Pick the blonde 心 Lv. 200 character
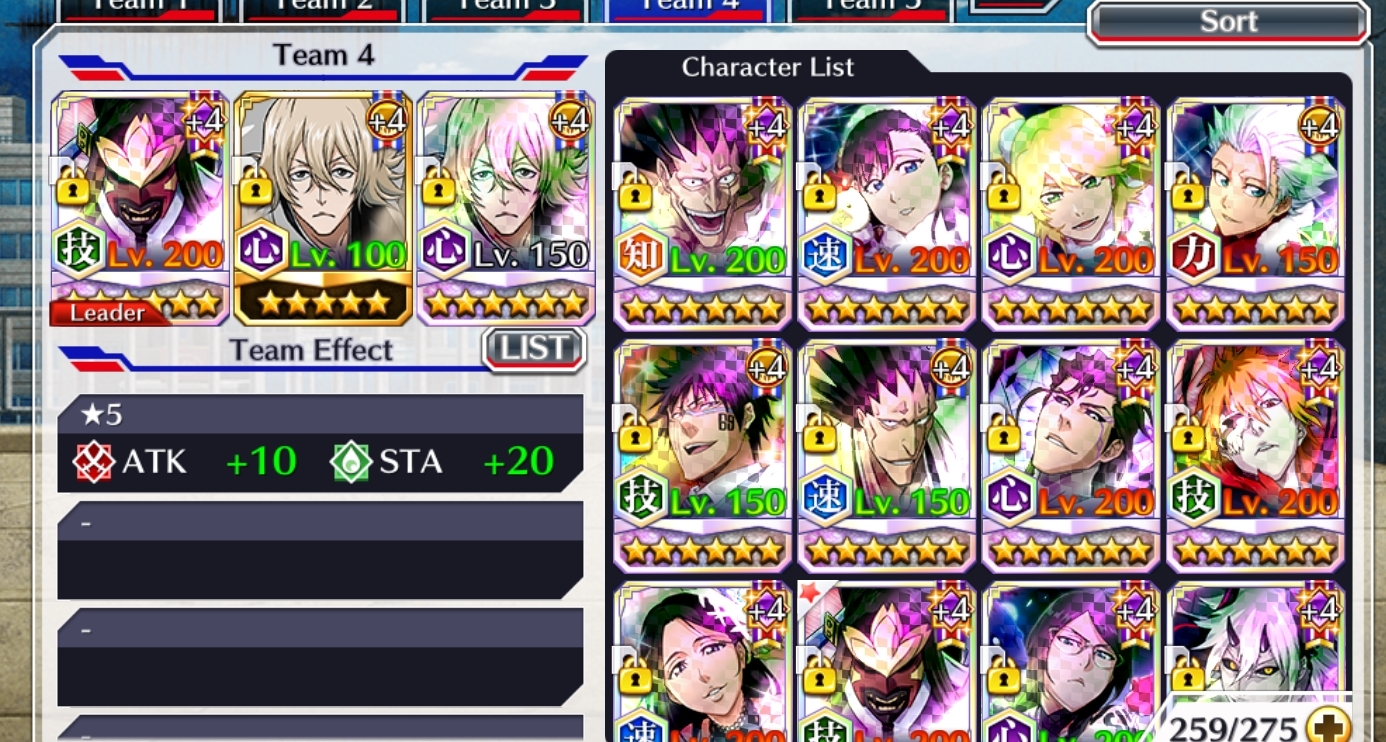This screenshot has width=1386, height=742. 1071,213
